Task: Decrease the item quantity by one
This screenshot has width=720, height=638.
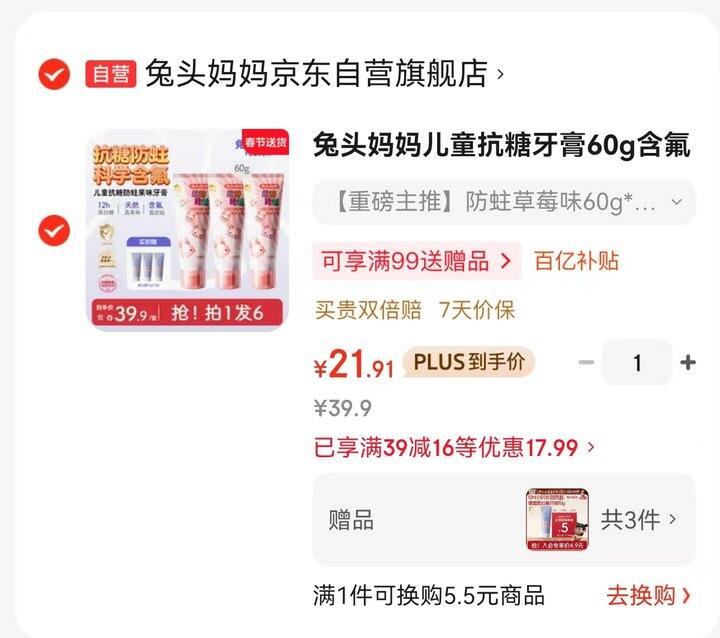Action: coord(587,363)
